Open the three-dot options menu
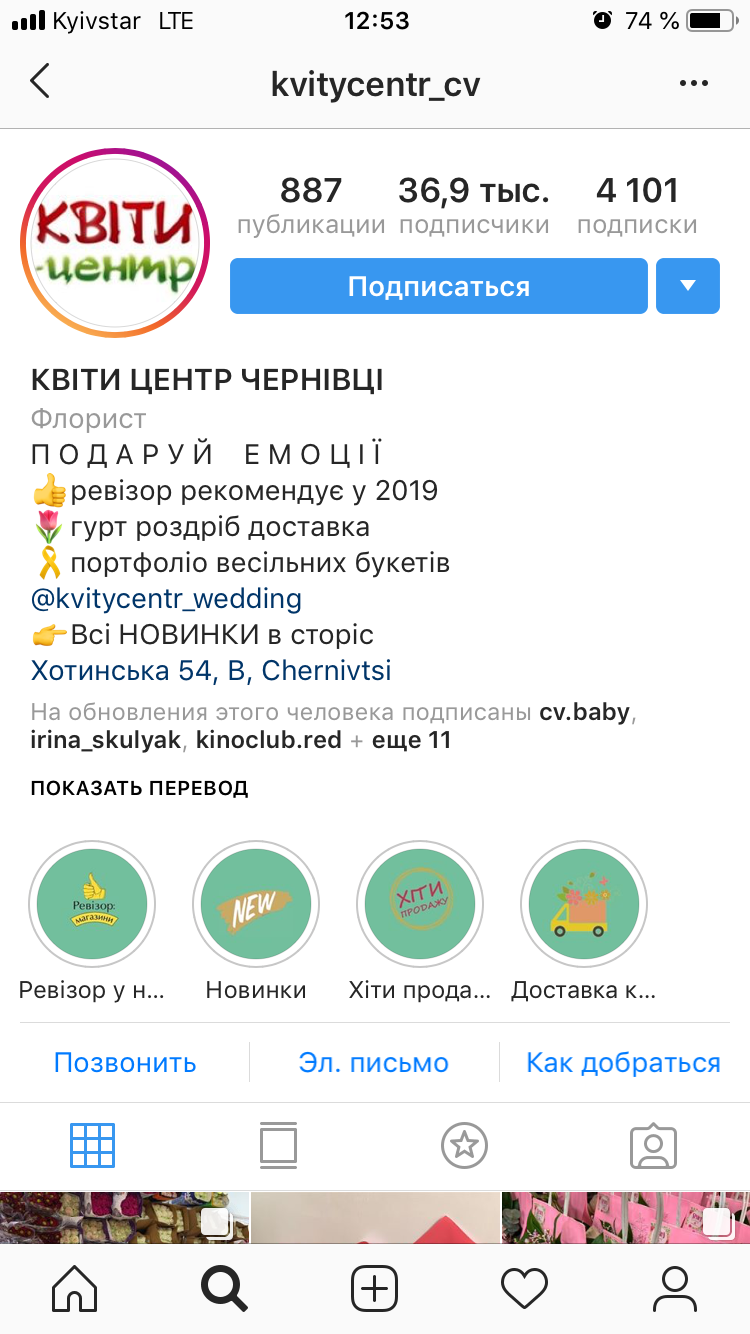The image size is (750, 1334). (x=693, y=83)
